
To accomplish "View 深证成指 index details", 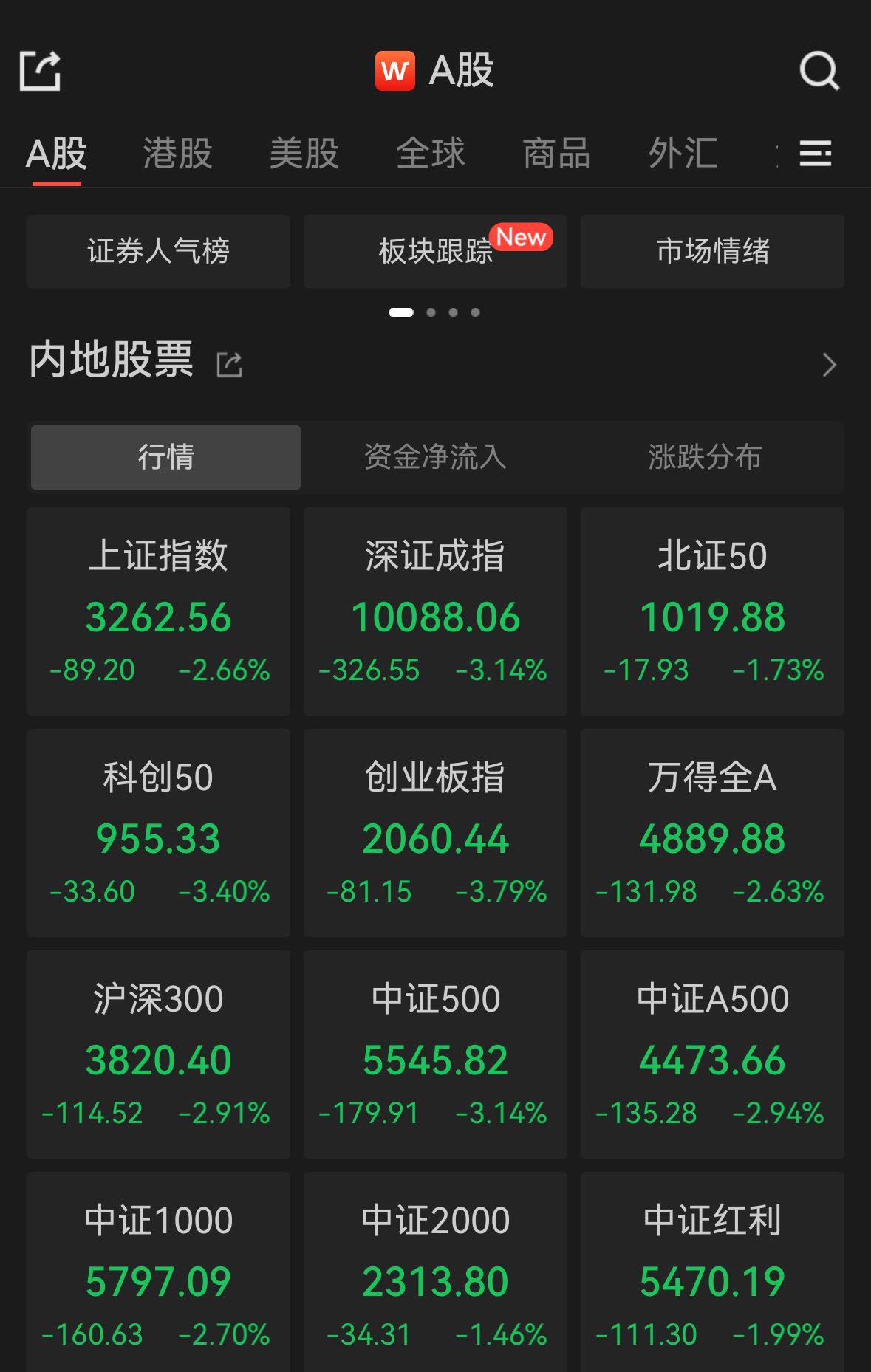I will [435, 611].
